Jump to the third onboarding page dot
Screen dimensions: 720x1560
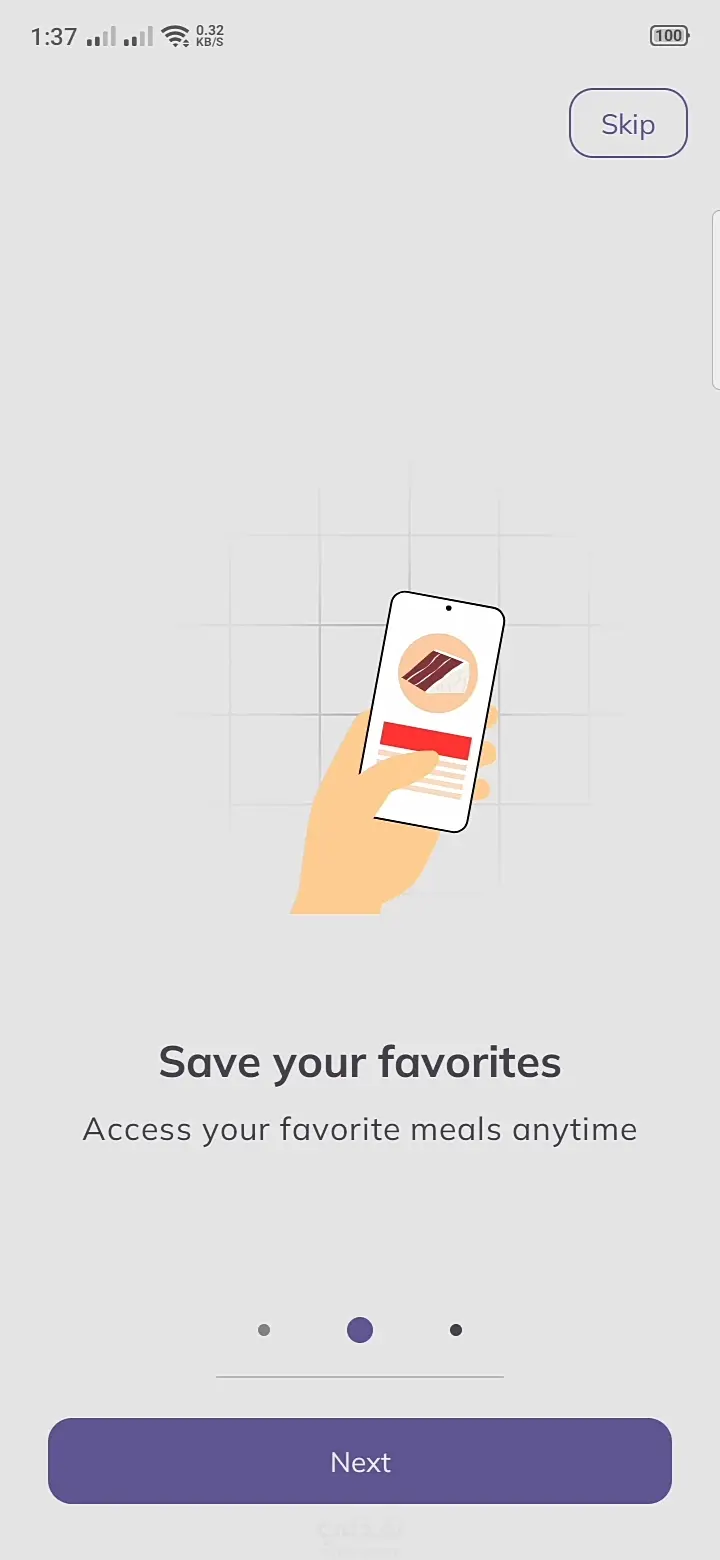(x=456, y=1330)
